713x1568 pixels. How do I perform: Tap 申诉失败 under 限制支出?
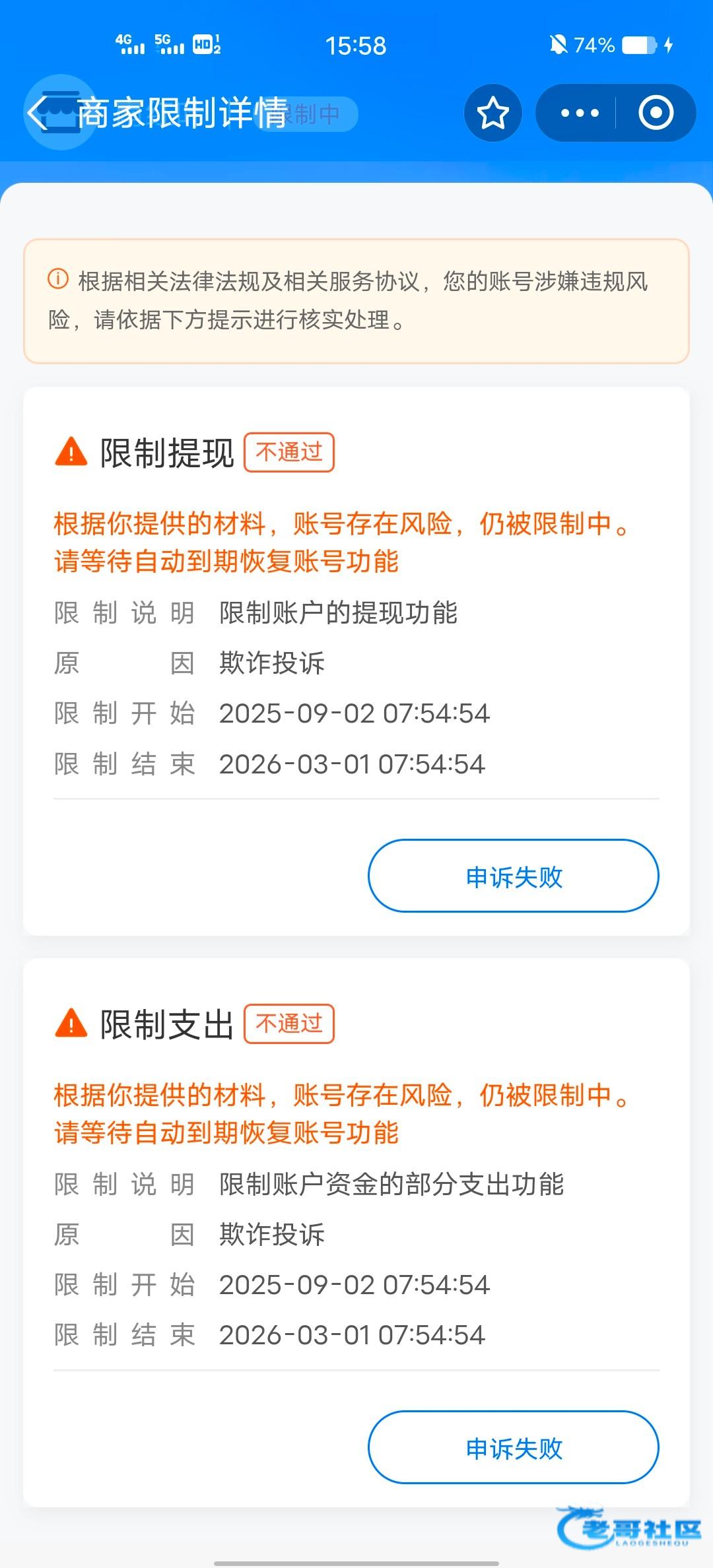coord(513,1447)
